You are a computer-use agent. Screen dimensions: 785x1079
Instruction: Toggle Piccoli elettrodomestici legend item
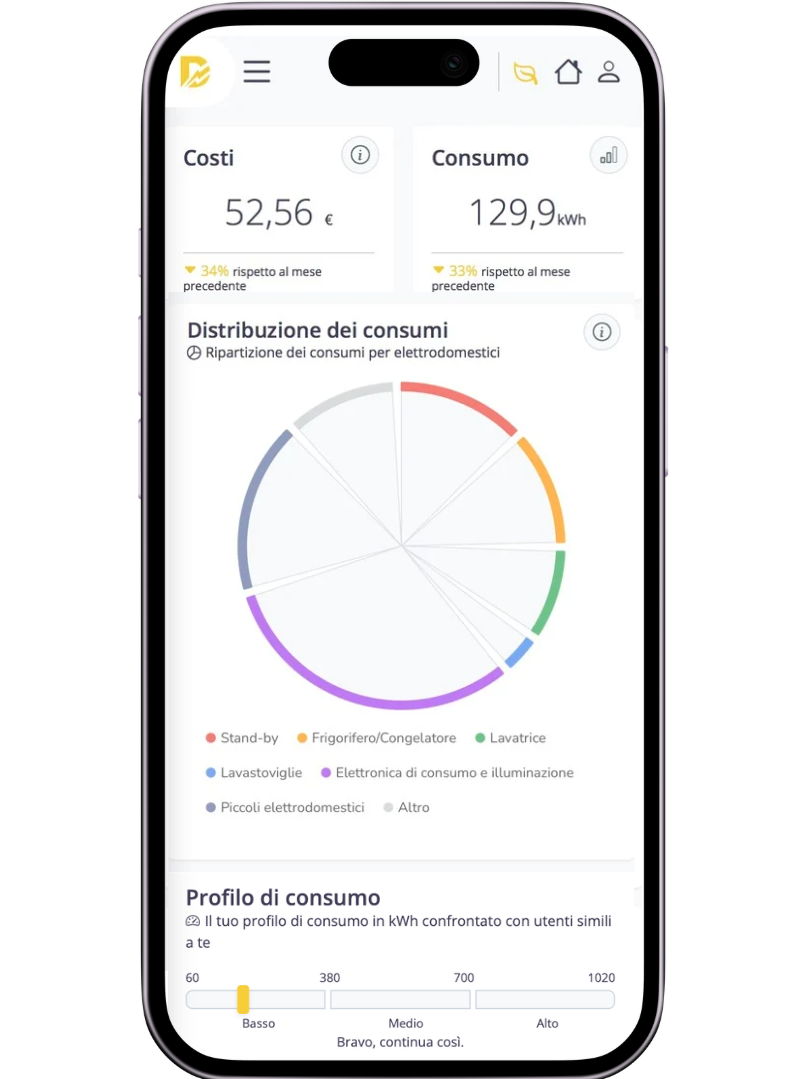(285, 807)
